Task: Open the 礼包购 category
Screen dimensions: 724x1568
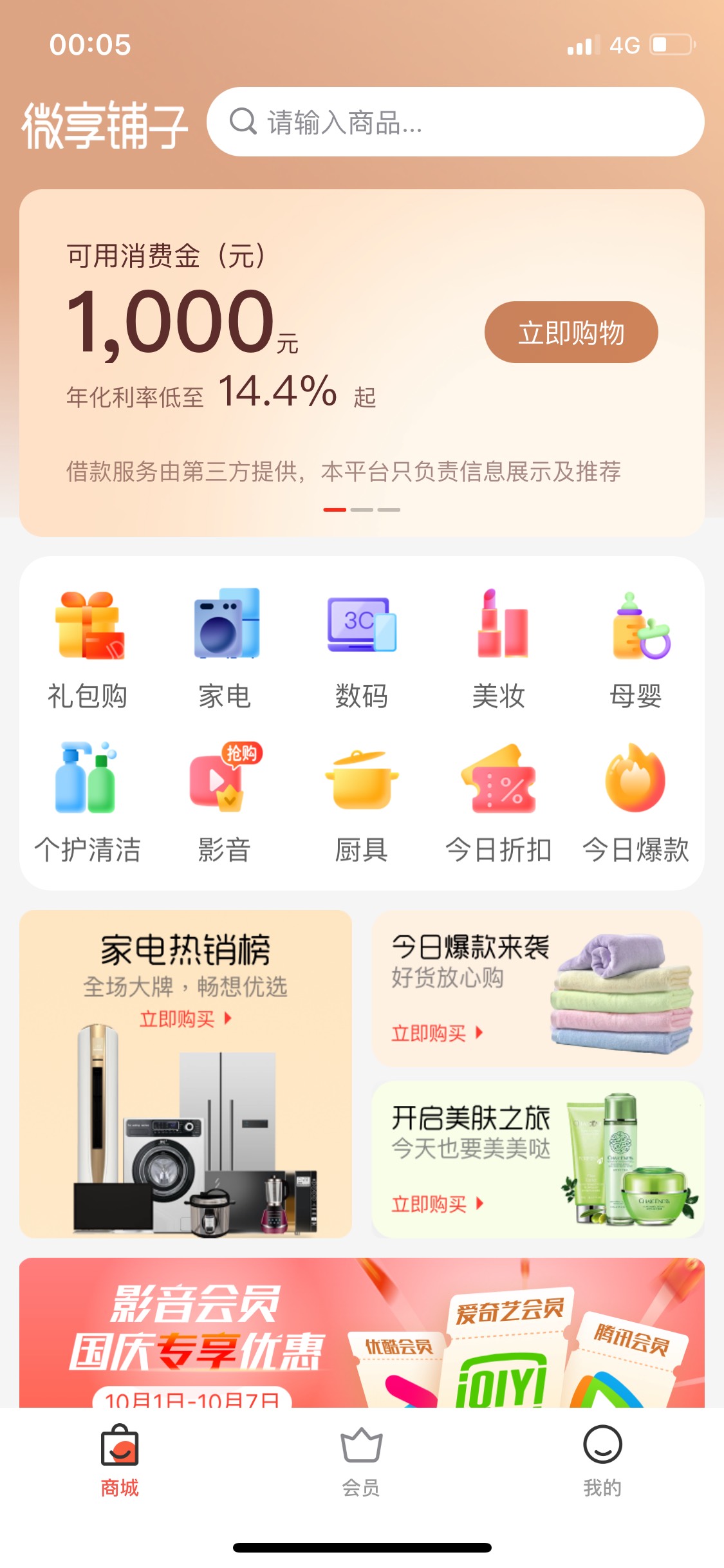Action: pos(88,649)
